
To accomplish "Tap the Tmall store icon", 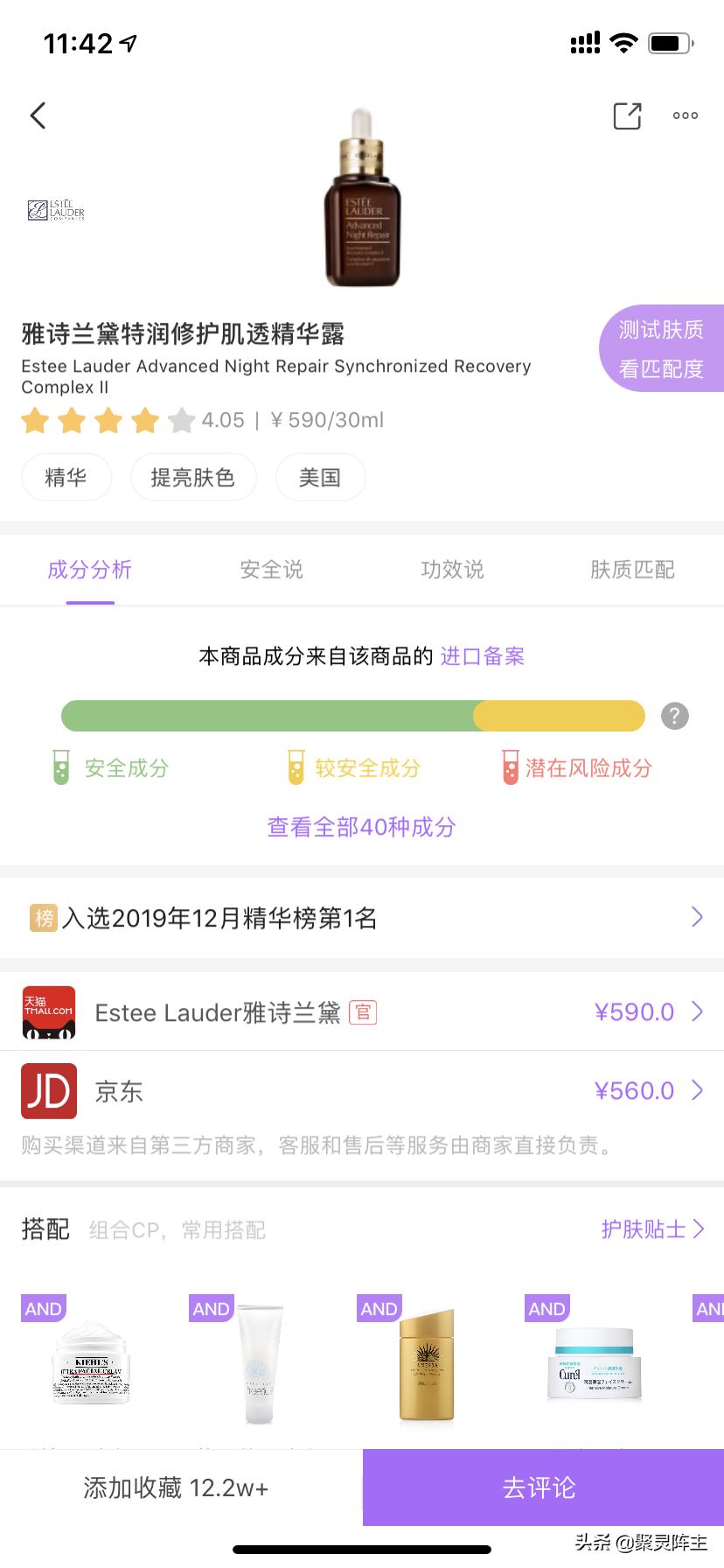I will pos(48,1012).
